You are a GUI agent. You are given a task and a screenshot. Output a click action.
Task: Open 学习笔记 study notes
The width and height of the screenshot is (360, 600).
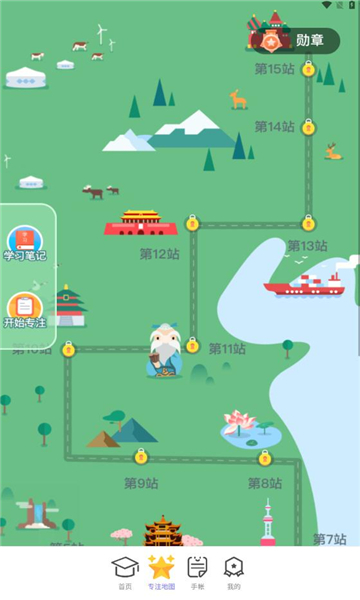point(25,244)
